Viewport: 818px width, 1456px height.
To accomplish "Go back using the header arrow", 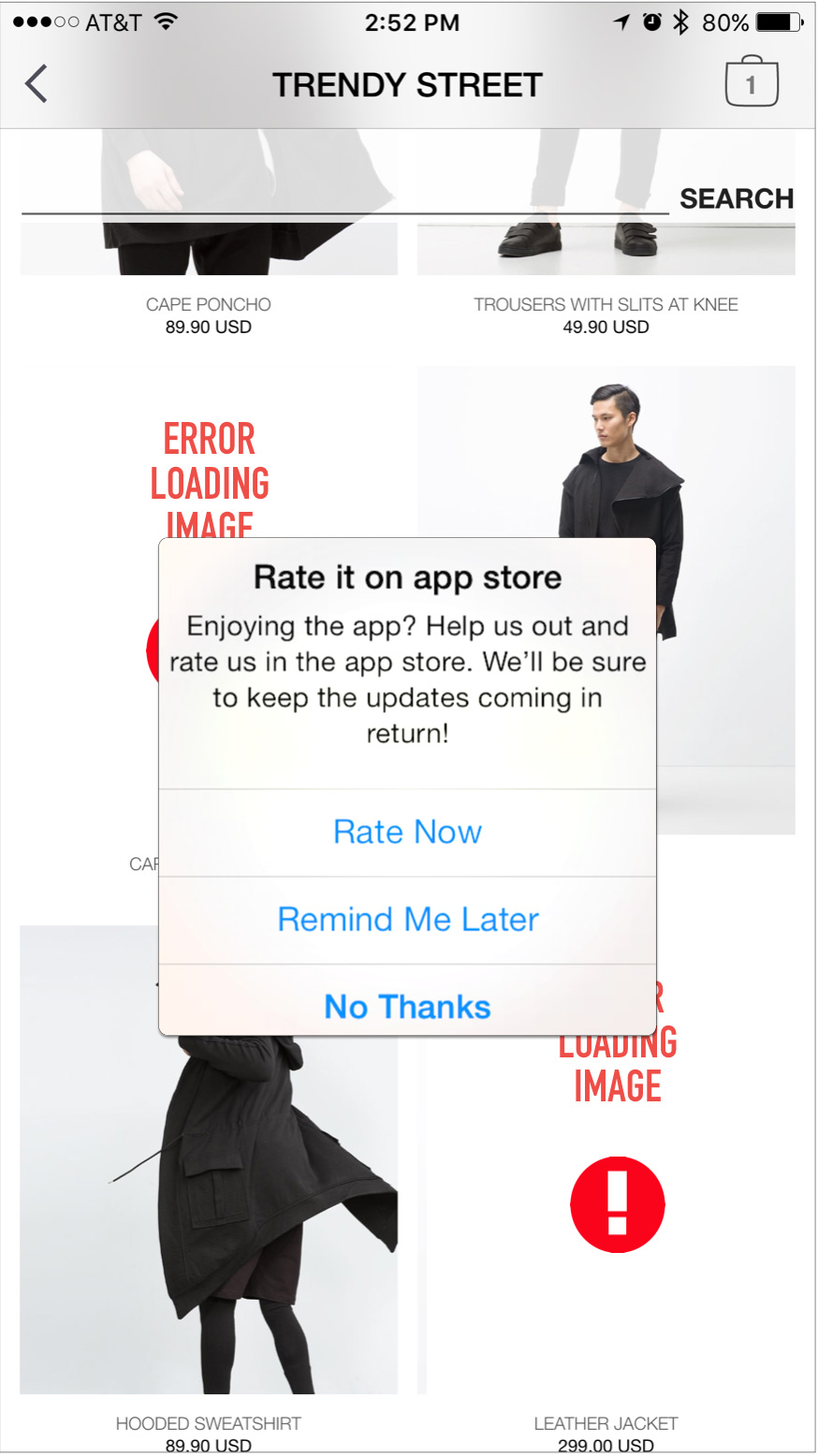I will pyautogui.click(x=37, y=84).
